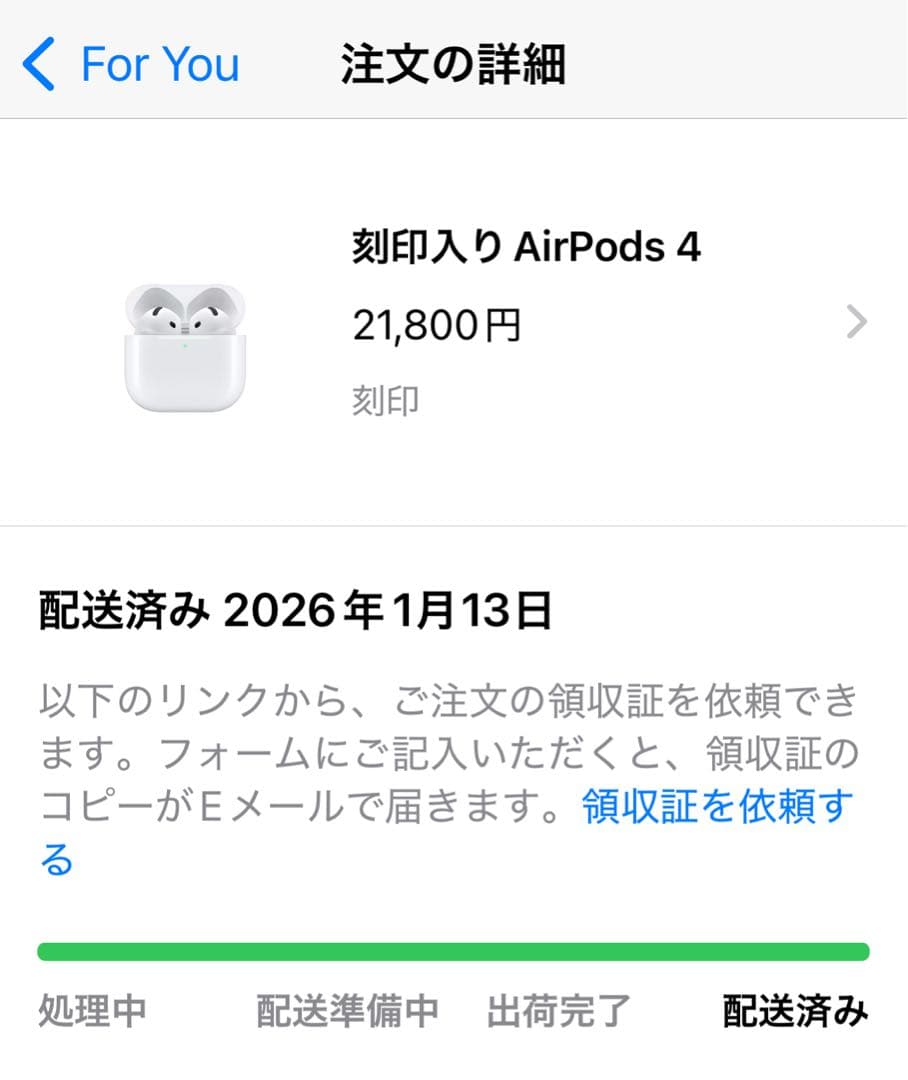Tap the back chevron beside For You
Screen dimensions: 908x1080
click(38, 63)
